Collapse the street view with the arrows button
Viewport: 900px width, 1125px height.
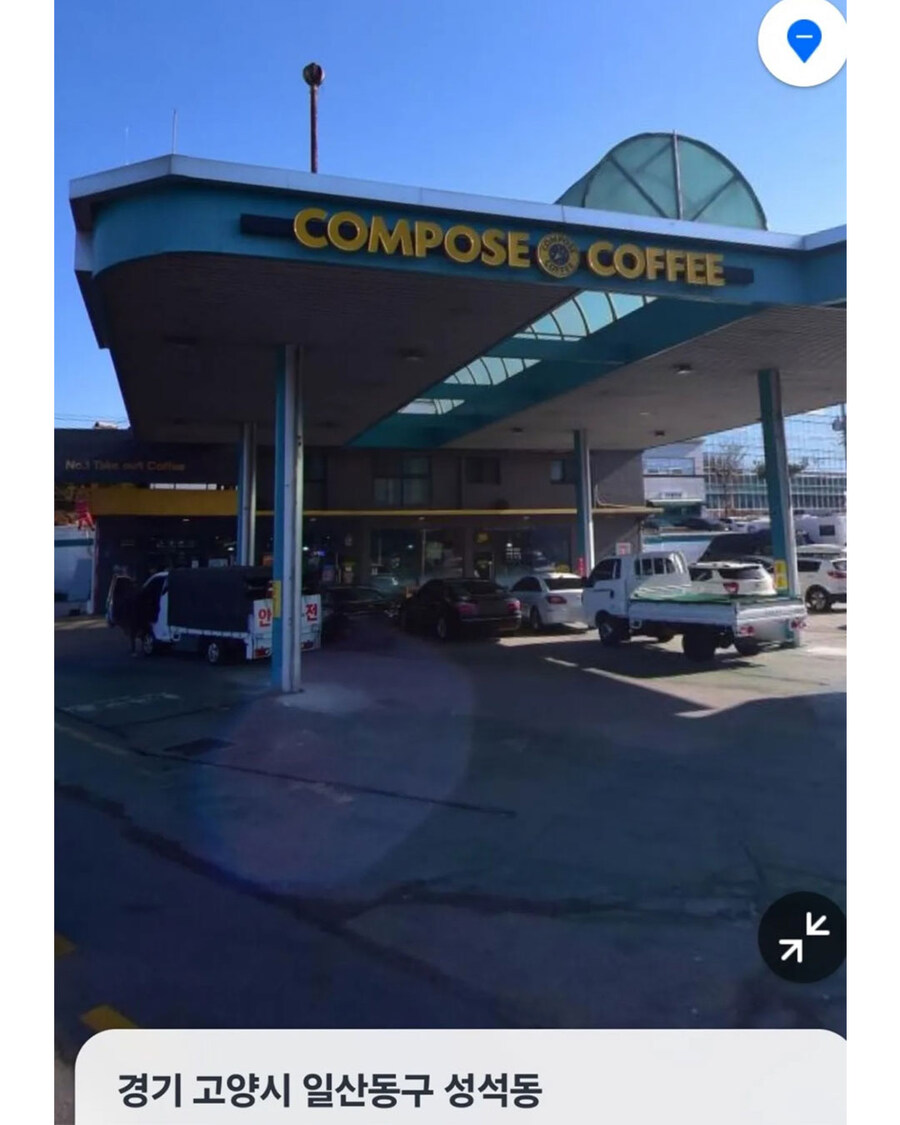pos(803,937)
